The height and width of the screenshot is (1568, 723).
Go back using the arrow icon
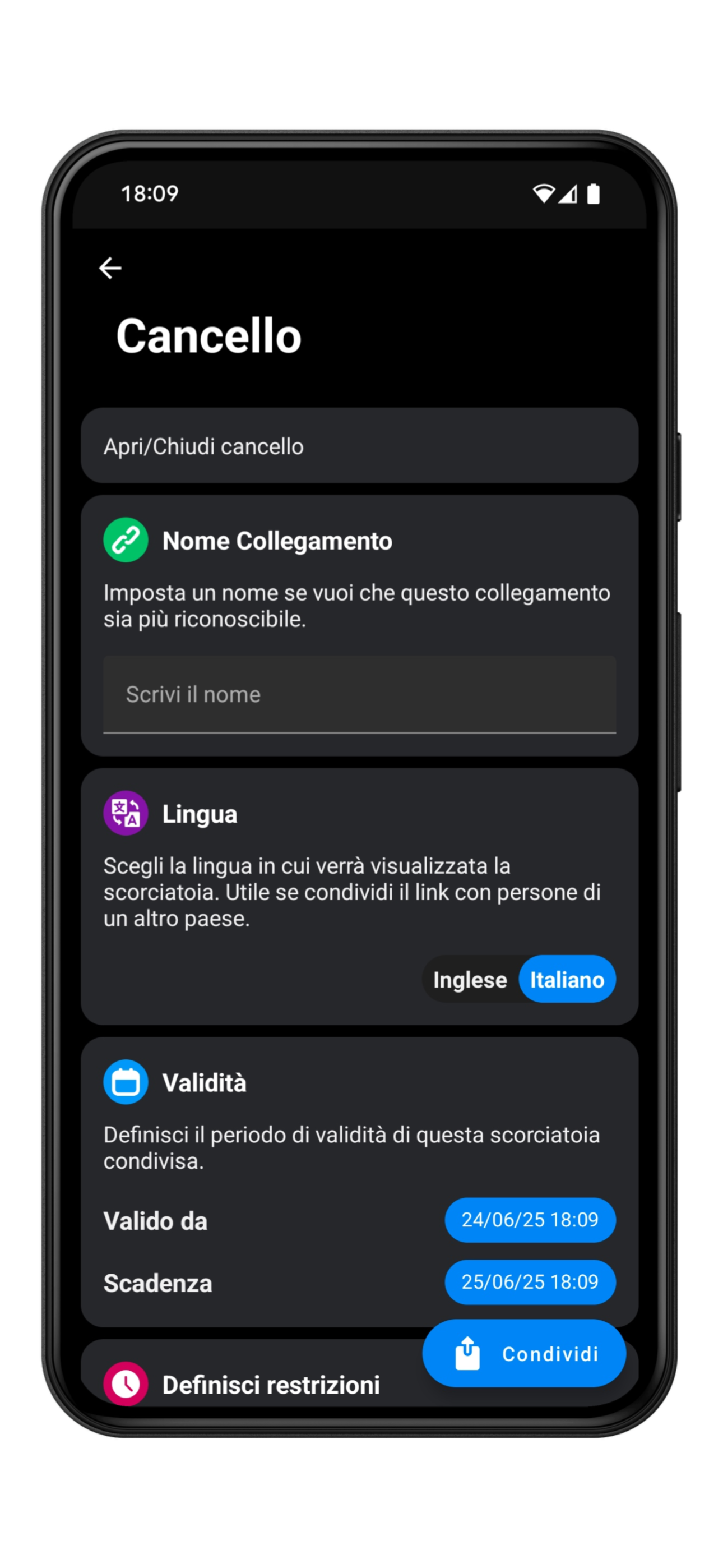click(110, 268)
